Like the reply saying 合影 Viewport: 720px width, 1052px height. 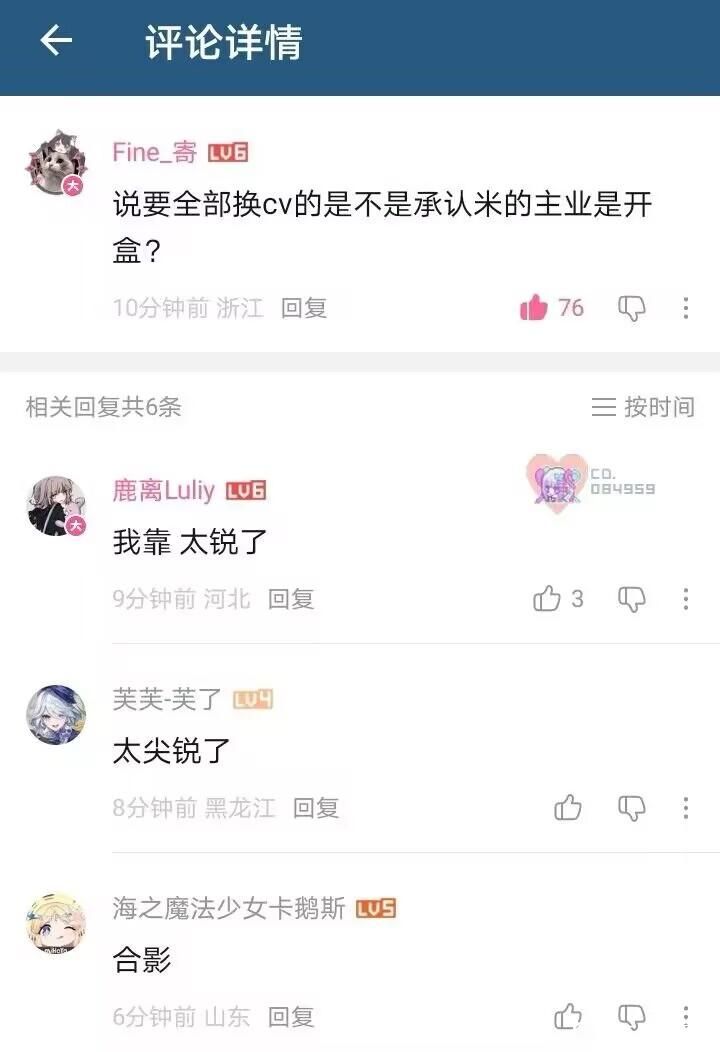[x=568, y=1016]
